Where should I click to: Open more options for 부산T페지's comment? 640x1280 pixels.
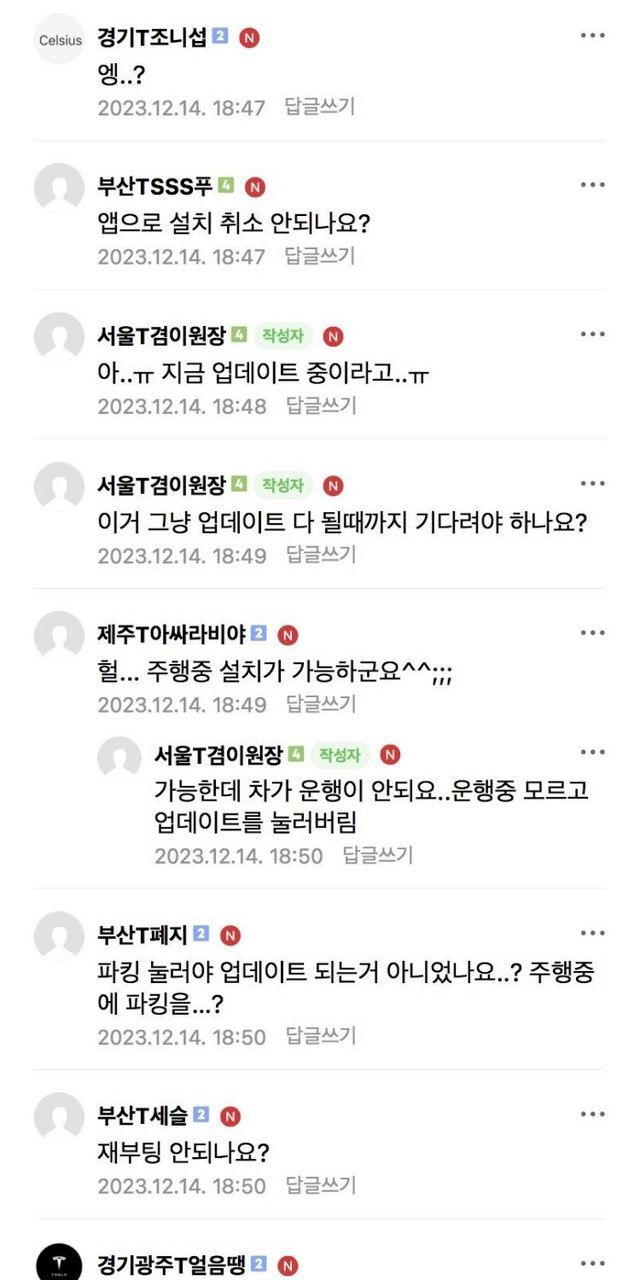coord(592,933)
